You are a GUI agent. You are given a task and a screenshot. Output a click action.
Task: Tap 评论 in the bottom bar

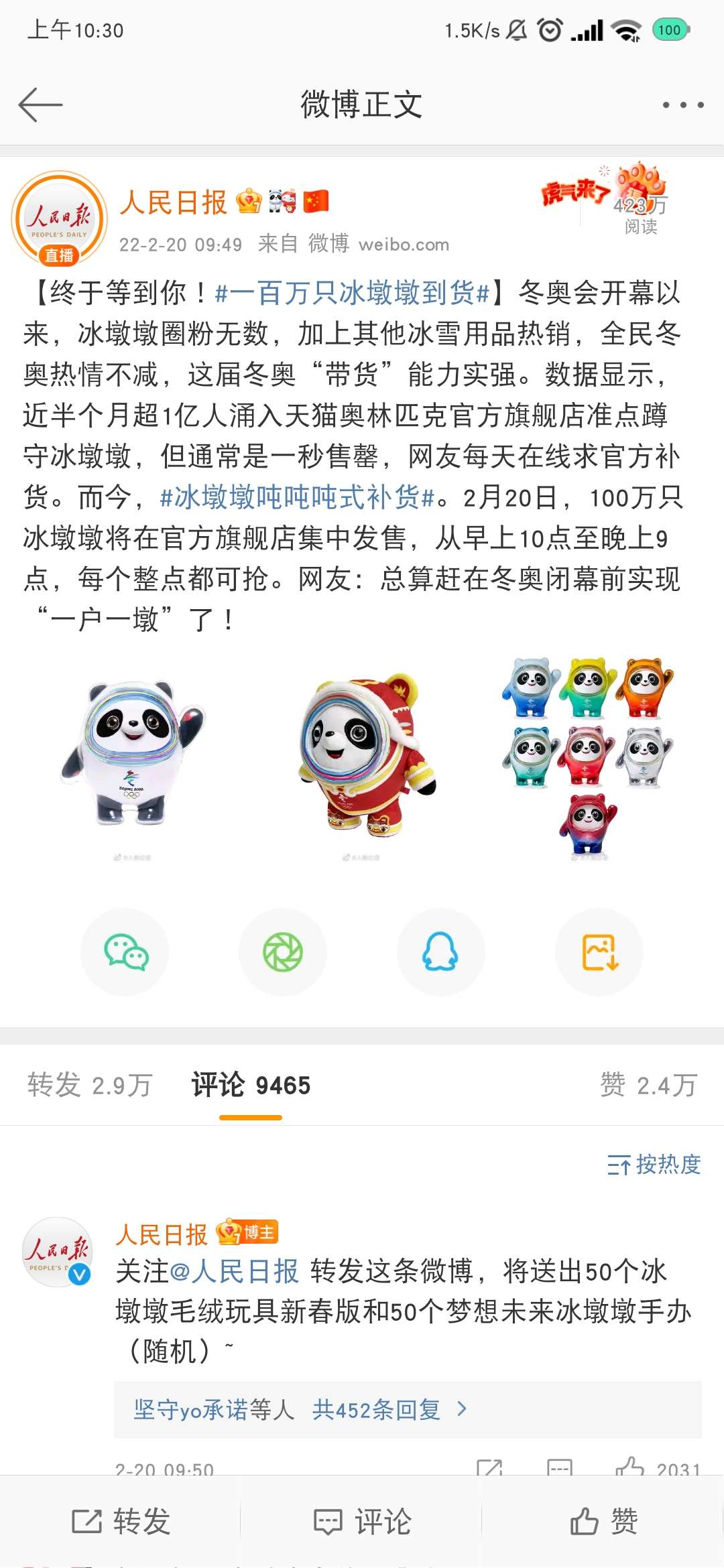click(x=362, y=1521)
